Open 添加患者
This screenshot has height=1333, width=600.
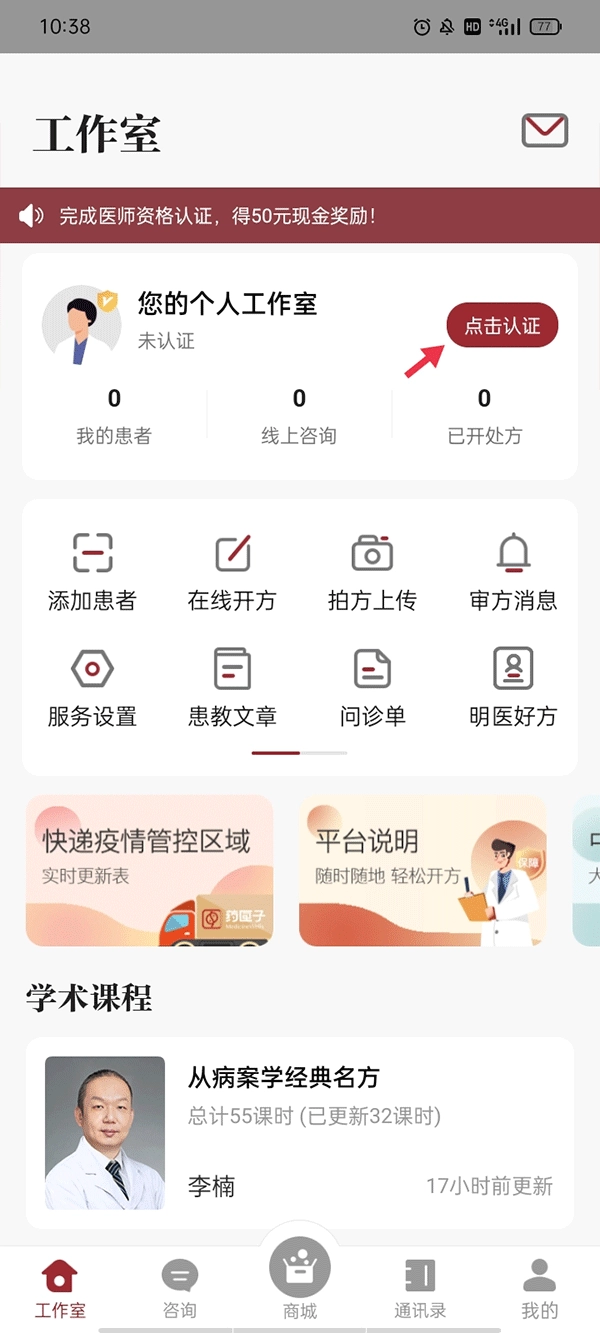point(92,572)
